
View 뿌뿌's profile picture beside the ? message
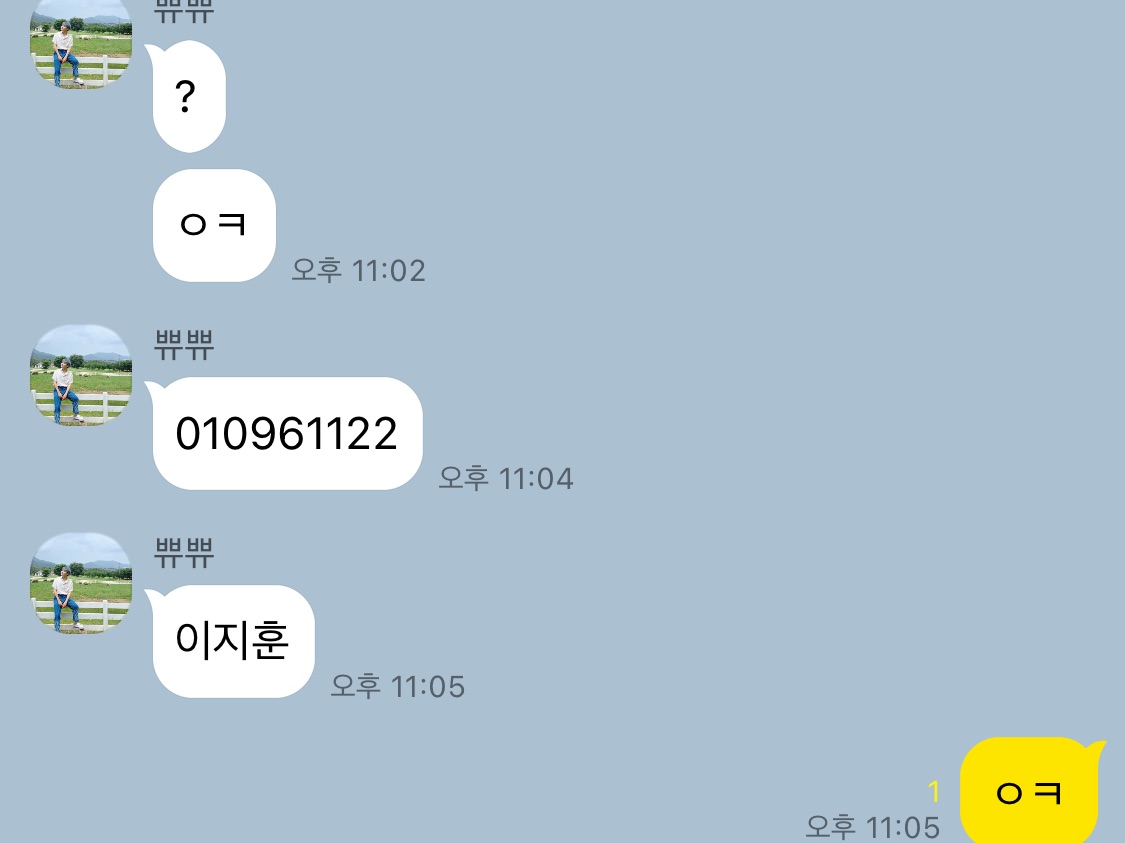point(81,42)
